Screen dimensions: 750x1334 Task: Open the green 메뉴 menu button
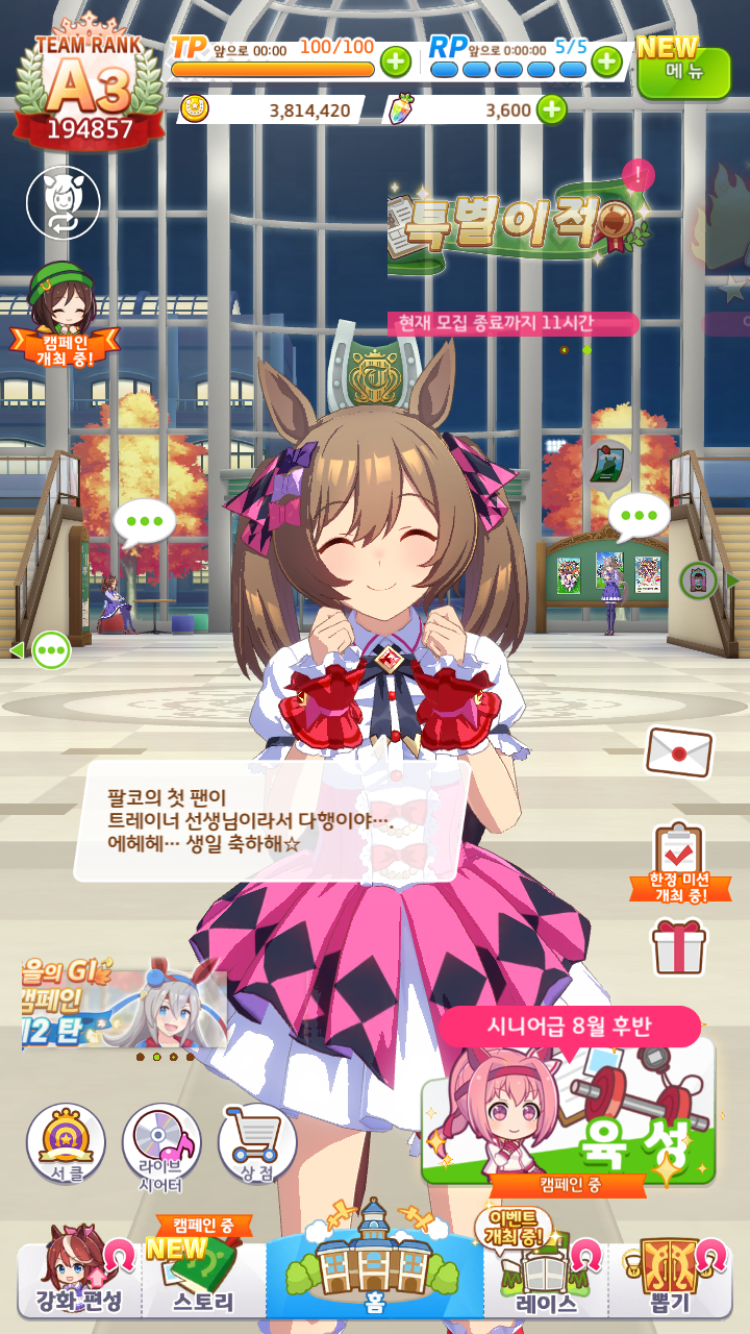(685, 70)
